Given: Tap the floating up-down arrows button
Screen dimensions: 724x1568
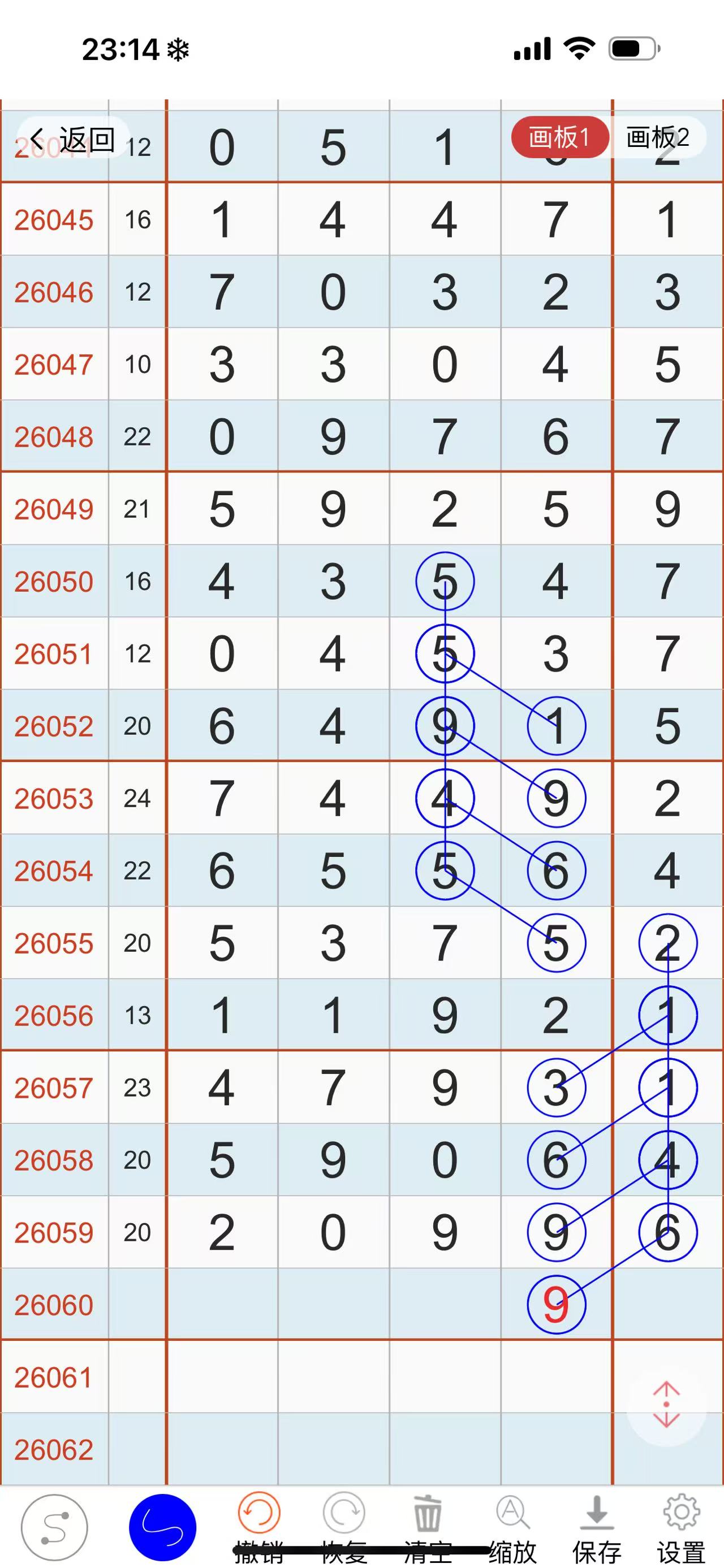Looking at the screenshot, I should tap(666, 1404).
